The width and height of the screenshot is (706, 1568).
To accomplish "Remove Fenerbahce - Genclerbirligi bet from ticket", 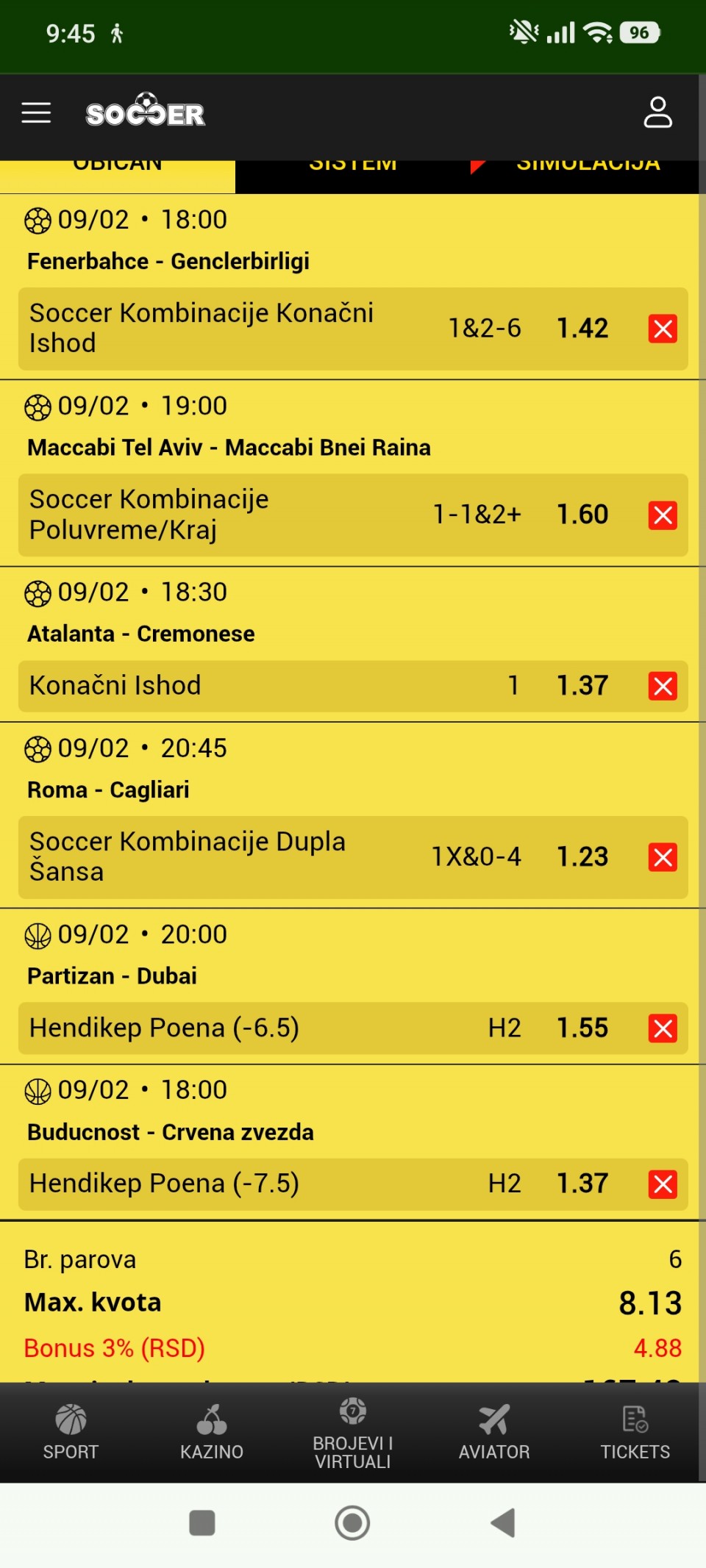I will pyautogui.click(x=662, y=329).
